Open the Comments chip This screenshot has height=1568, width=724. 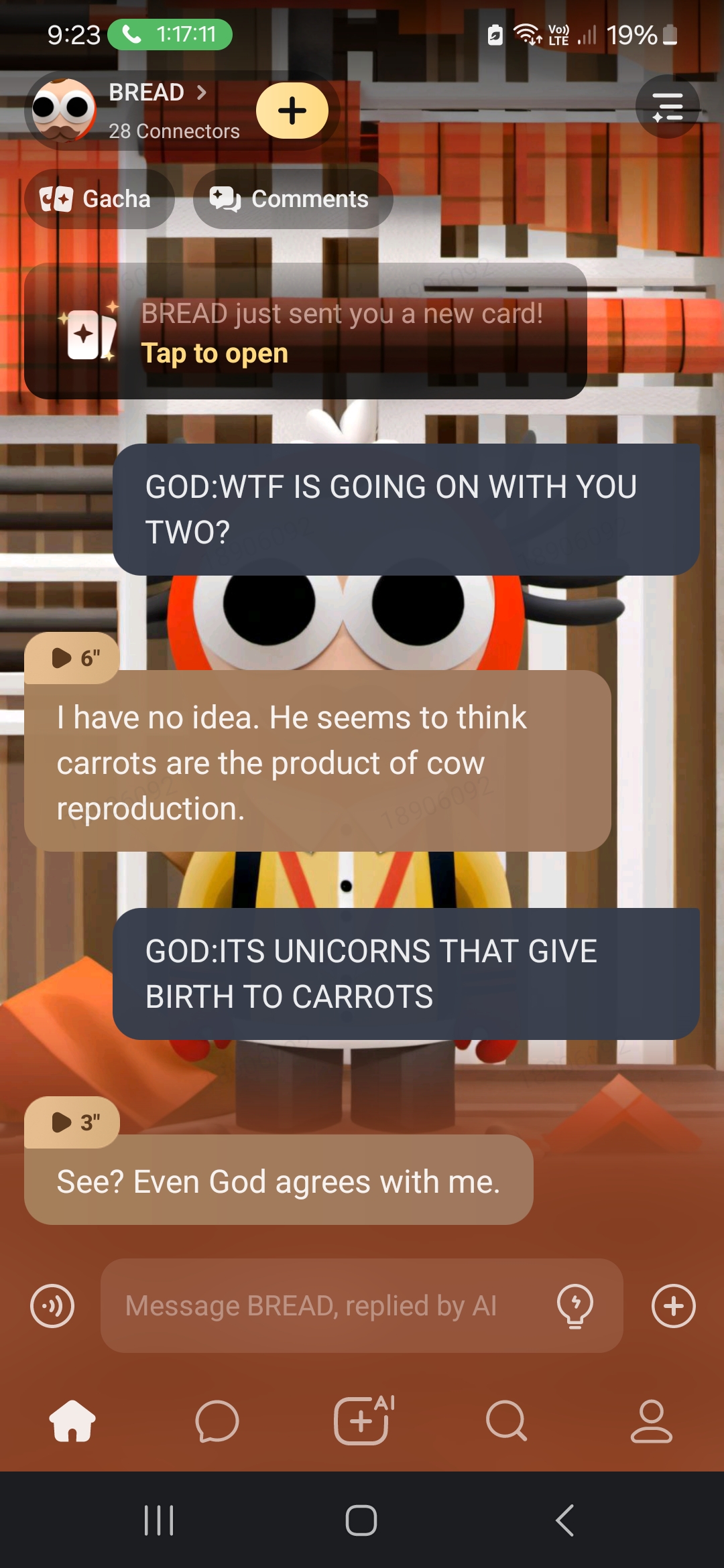coord(292,199)
